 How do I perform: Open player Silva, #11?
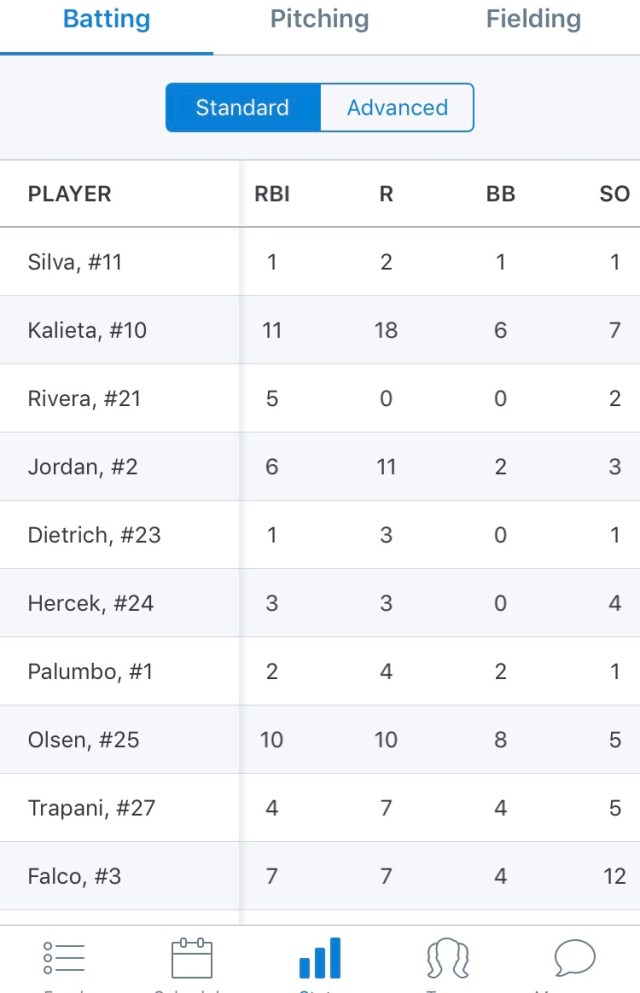click(75, 262)
